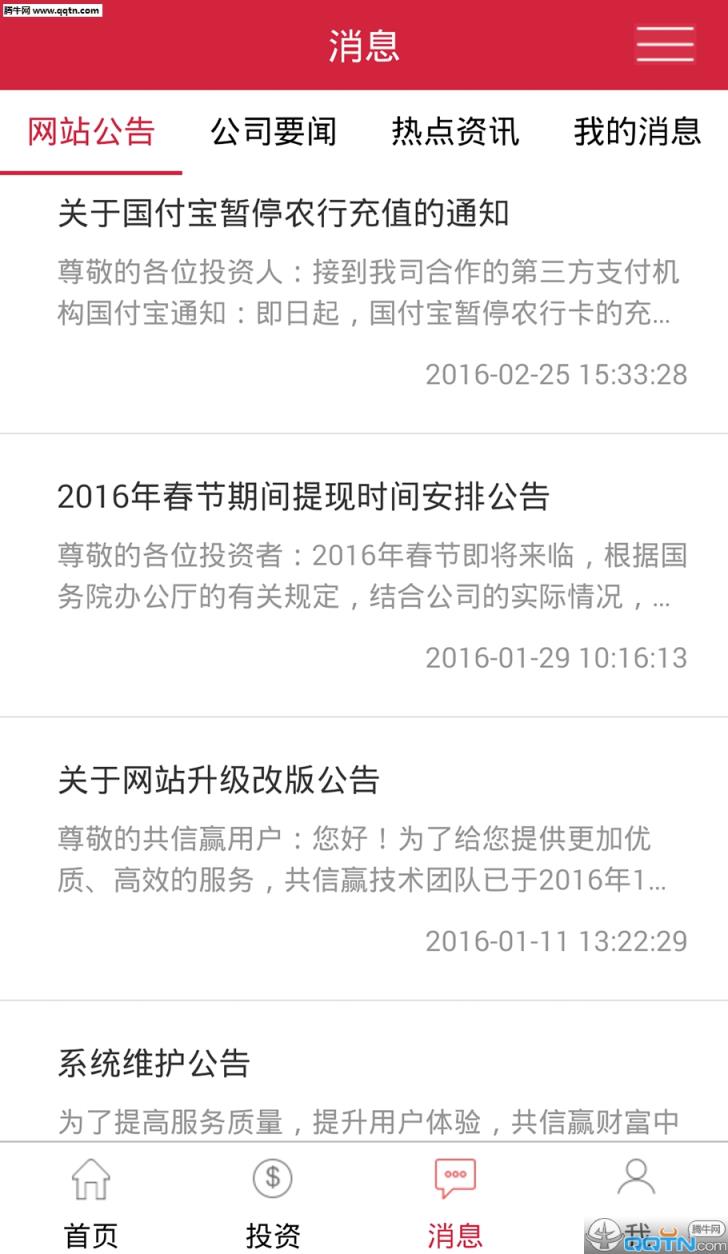The height and width of the screenshot is (1254, 728).
Task: Open the 热点资讯 tab
Action: 455,133
